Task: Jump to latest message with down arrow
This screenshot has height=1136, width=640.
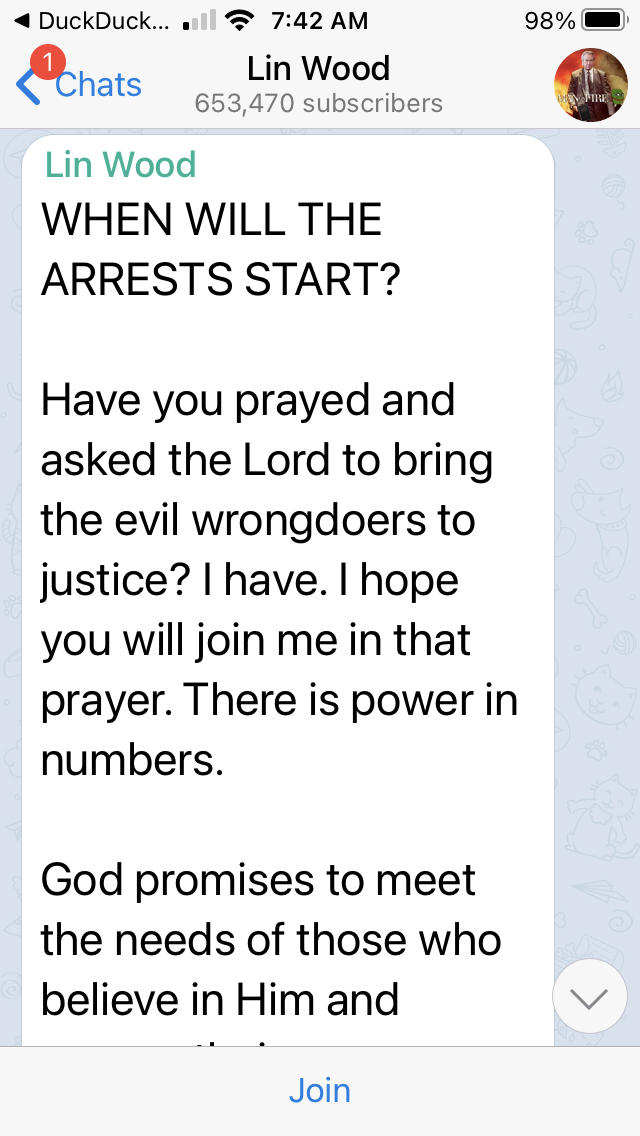Action: tap(590, 997)
